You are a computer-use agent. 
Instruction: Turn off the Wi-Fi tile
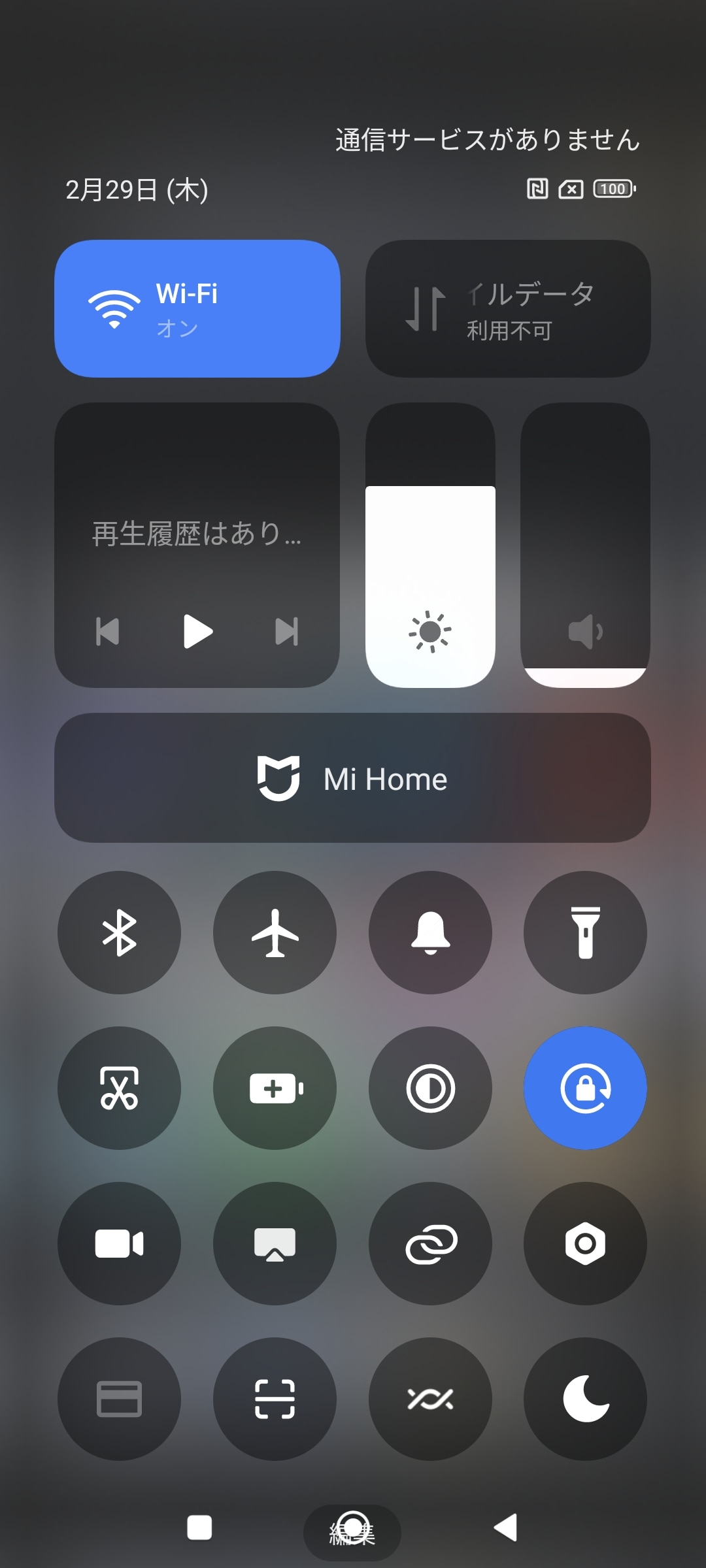pyautogui.click(x=197, y=308)
